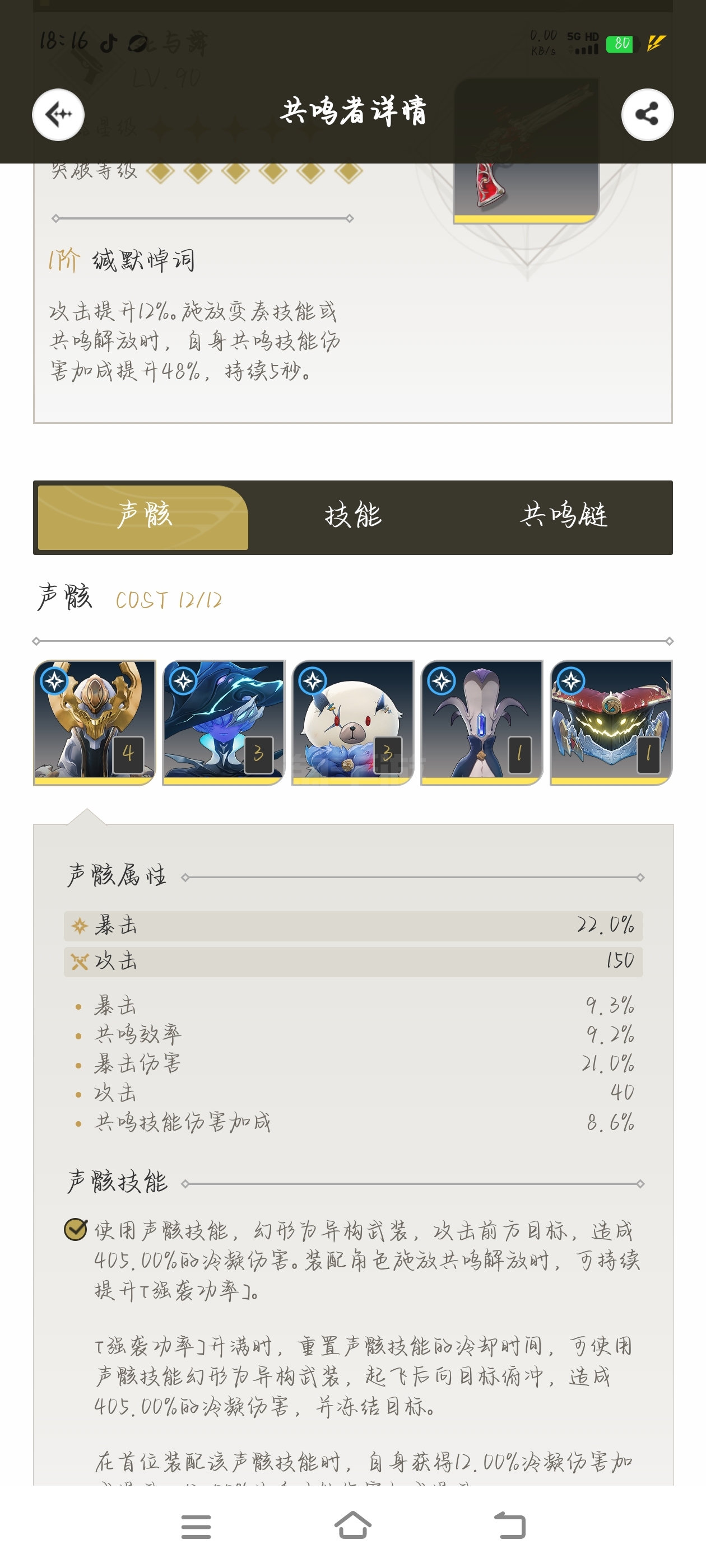Go back using the arrow button
The width and height of the screenshot is (706, 1568).
coord(58,114)
